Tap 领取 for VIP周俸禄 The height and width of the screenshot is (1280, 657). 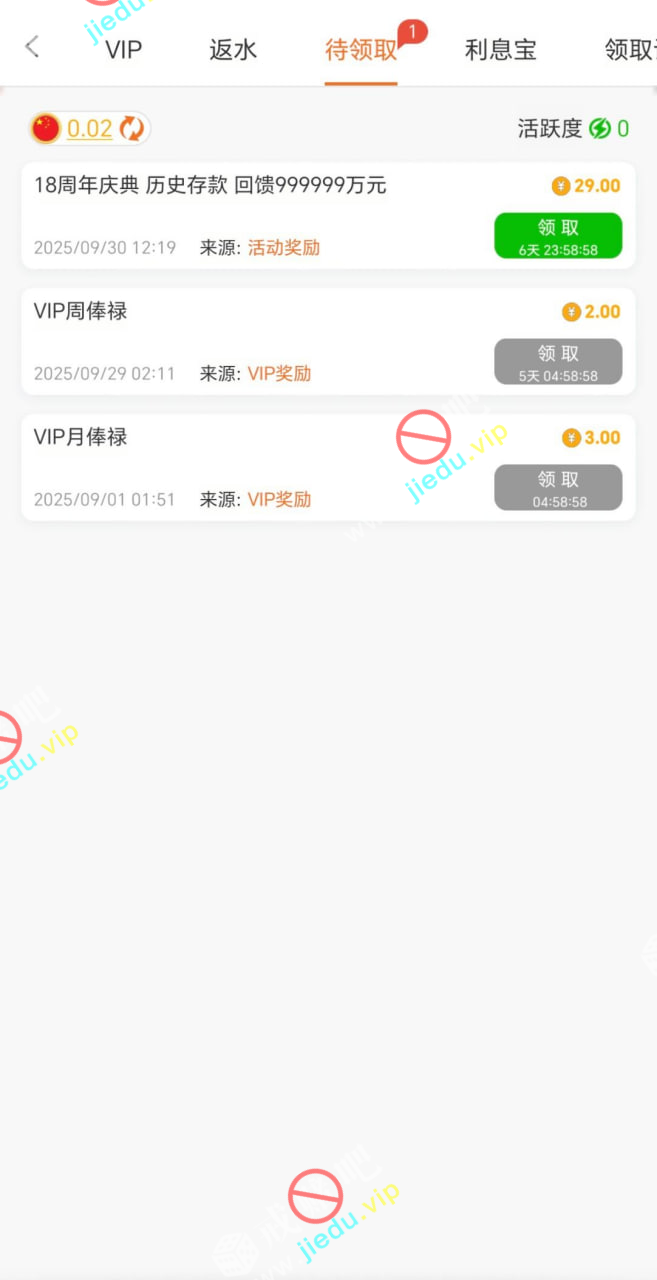(x=558, y=362)
